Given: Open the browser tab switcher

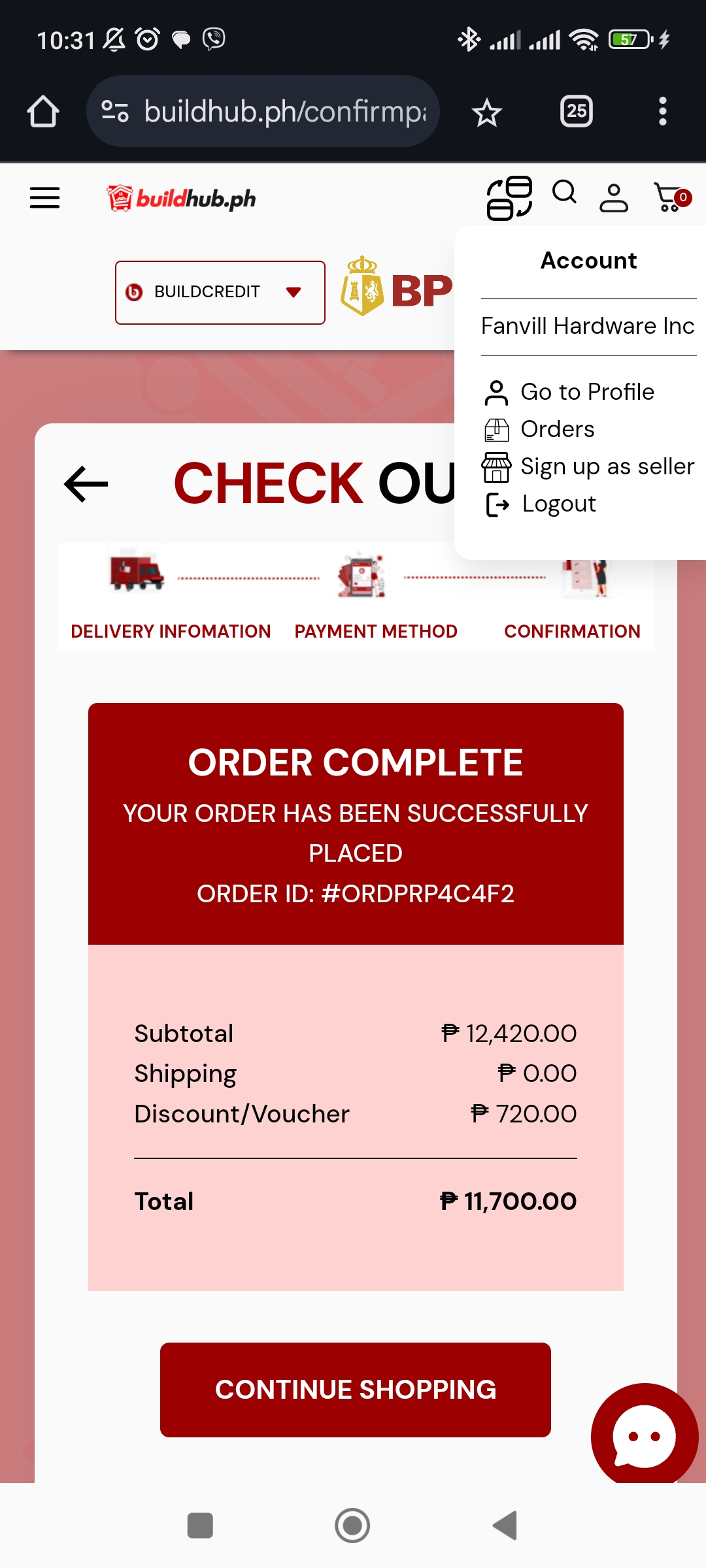Looking at the screenshot, I should point(576,112).
